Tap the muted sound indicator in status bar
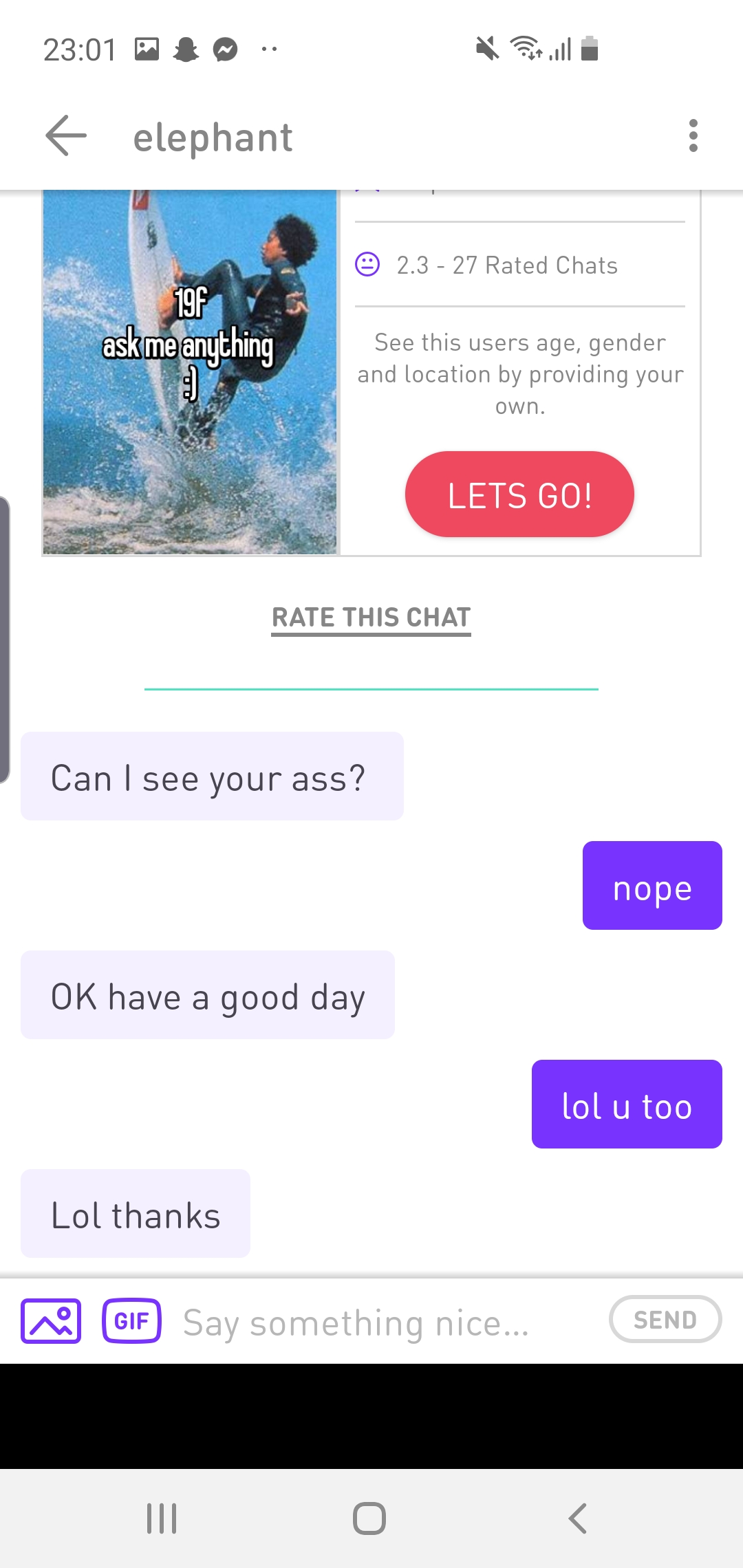 (x=486, y=48)
